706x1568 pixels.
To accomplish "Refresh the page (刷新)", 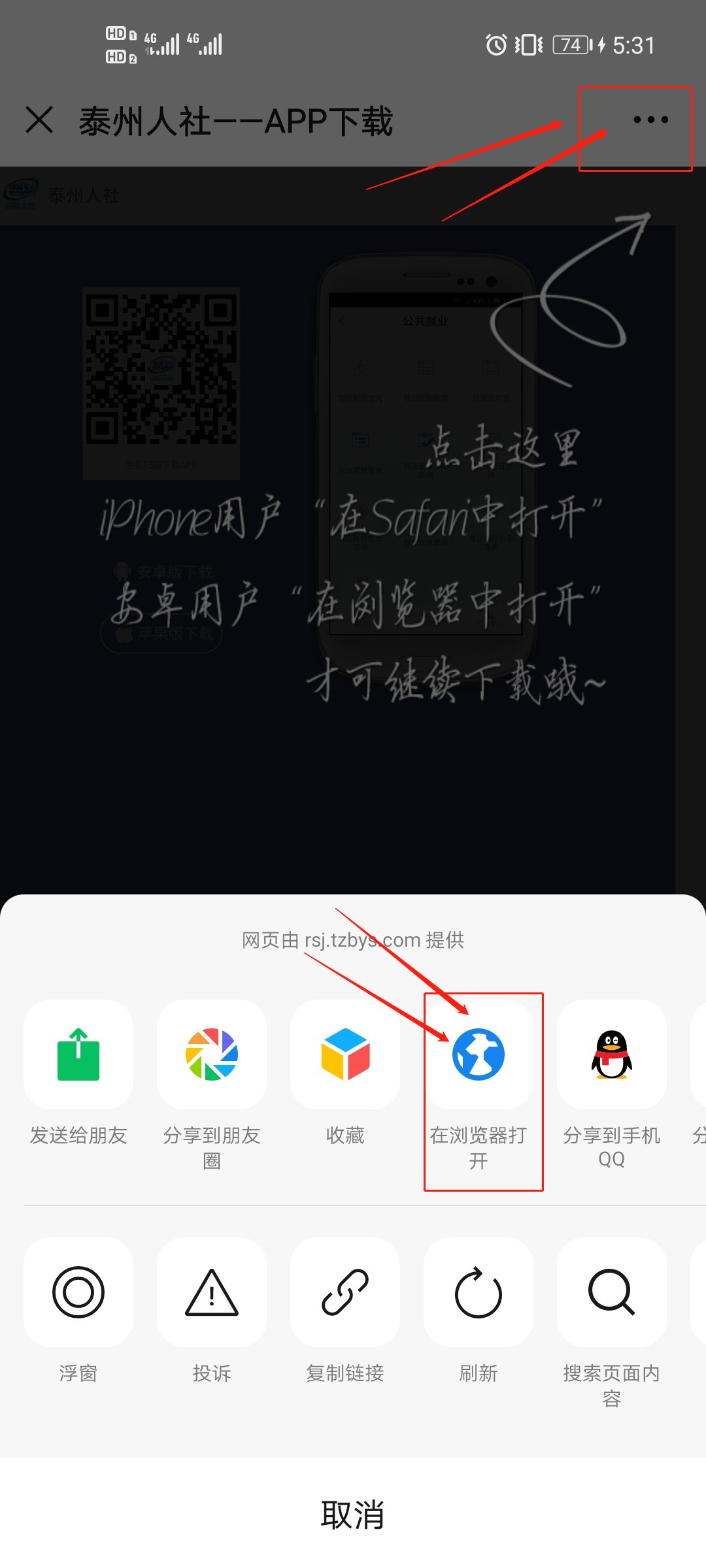I will click(479, 1292).
